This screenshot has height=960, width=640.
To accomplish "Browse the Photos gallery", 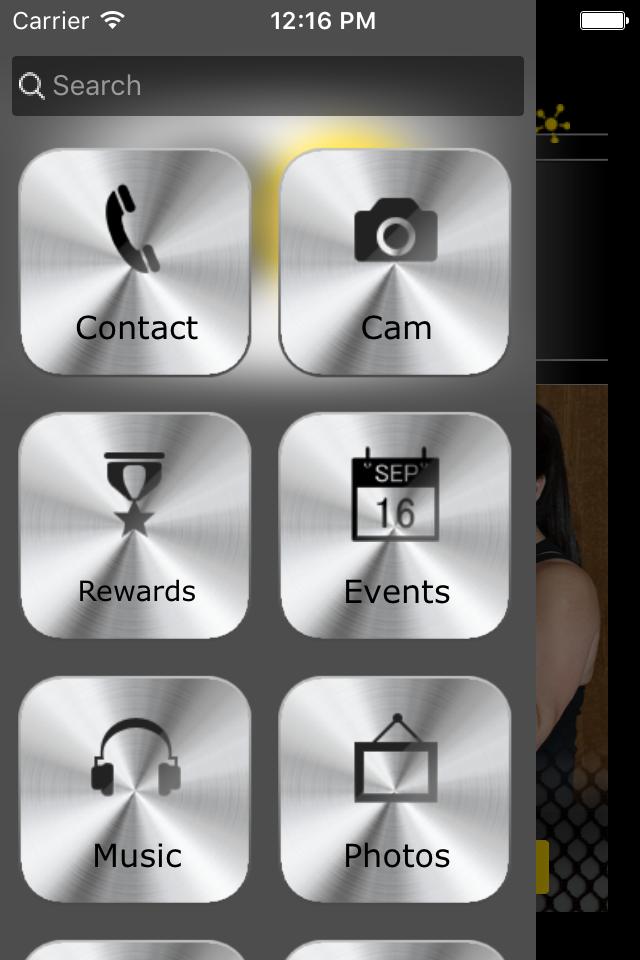I will pyautogui.click(x=395, y=789).
